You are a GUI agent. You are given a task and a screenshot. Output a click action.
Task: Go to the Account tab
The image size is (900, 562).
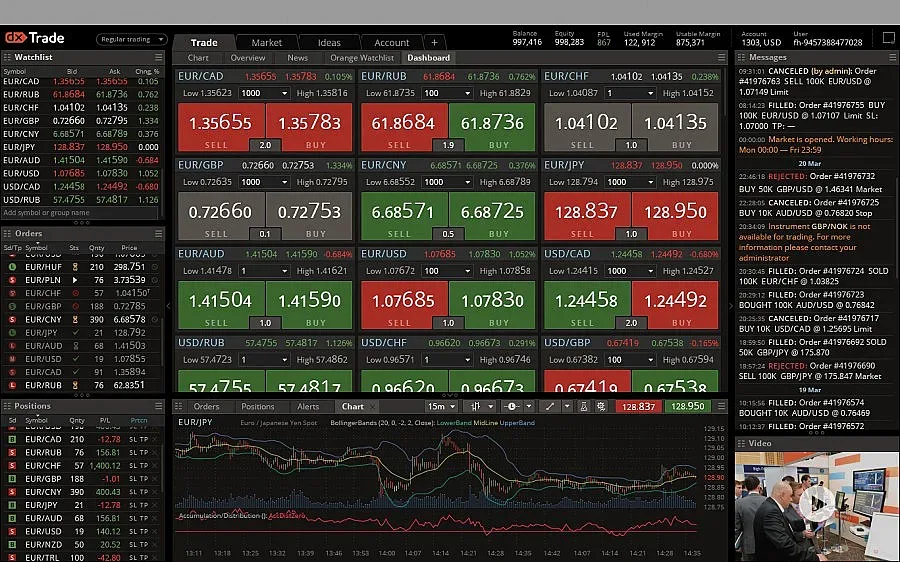[391, 43]
